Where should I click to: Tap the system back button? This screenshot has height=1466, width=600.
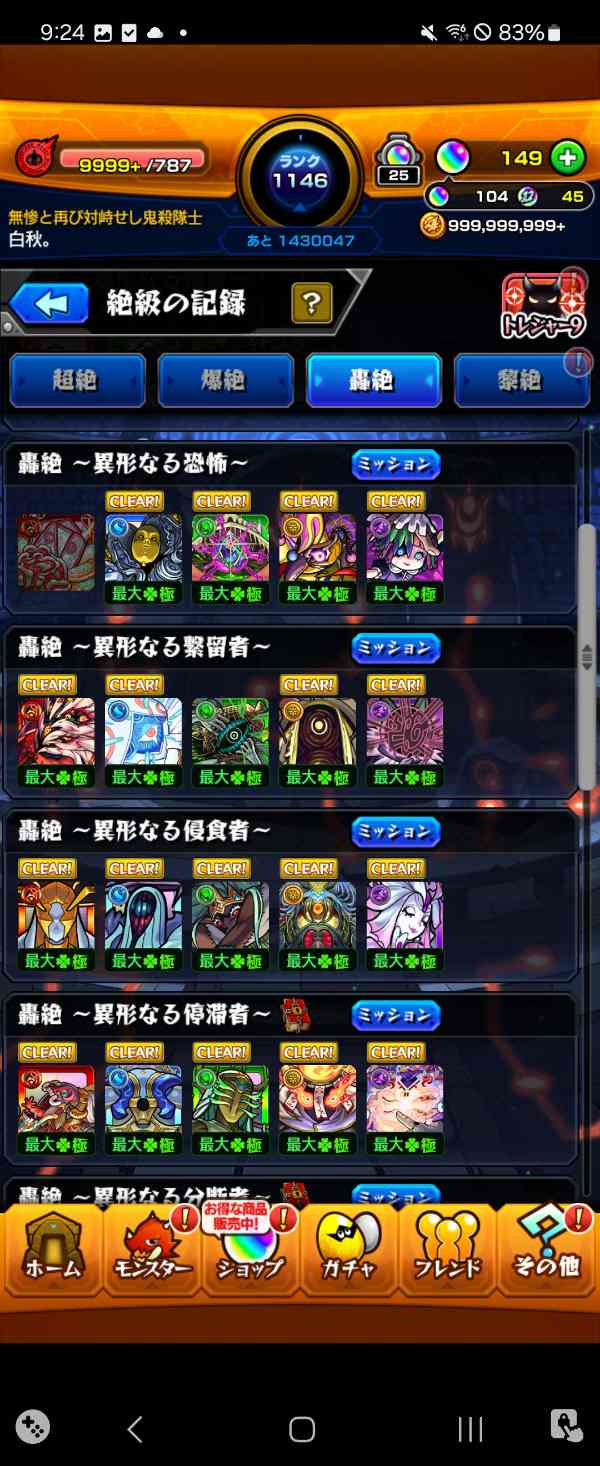click(135, 1429)
